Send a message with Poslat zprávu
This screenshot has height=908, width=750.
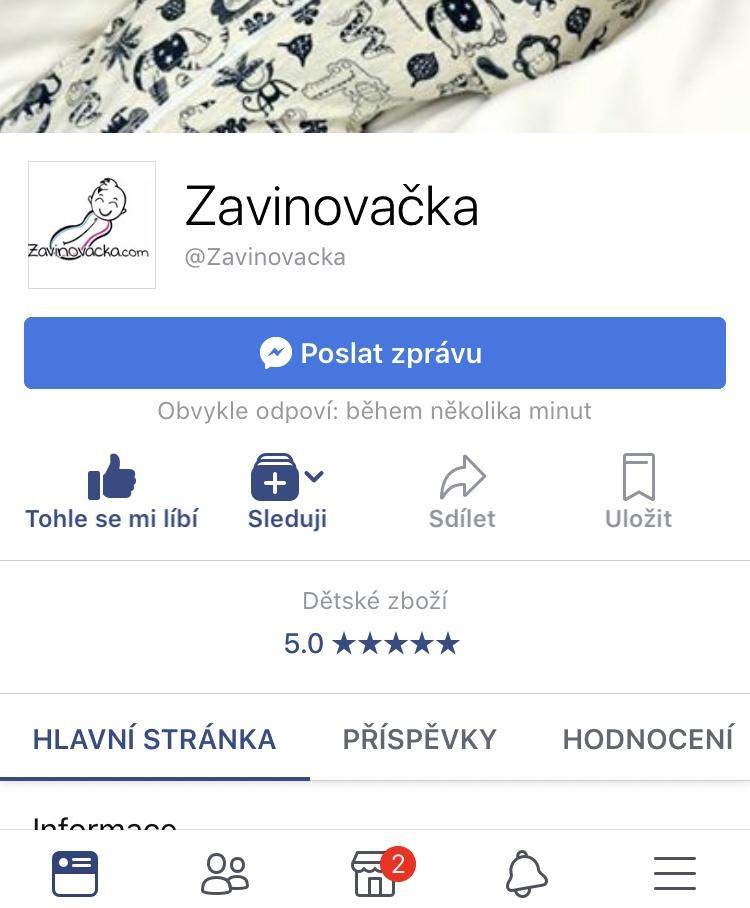[x=375, y=353]
